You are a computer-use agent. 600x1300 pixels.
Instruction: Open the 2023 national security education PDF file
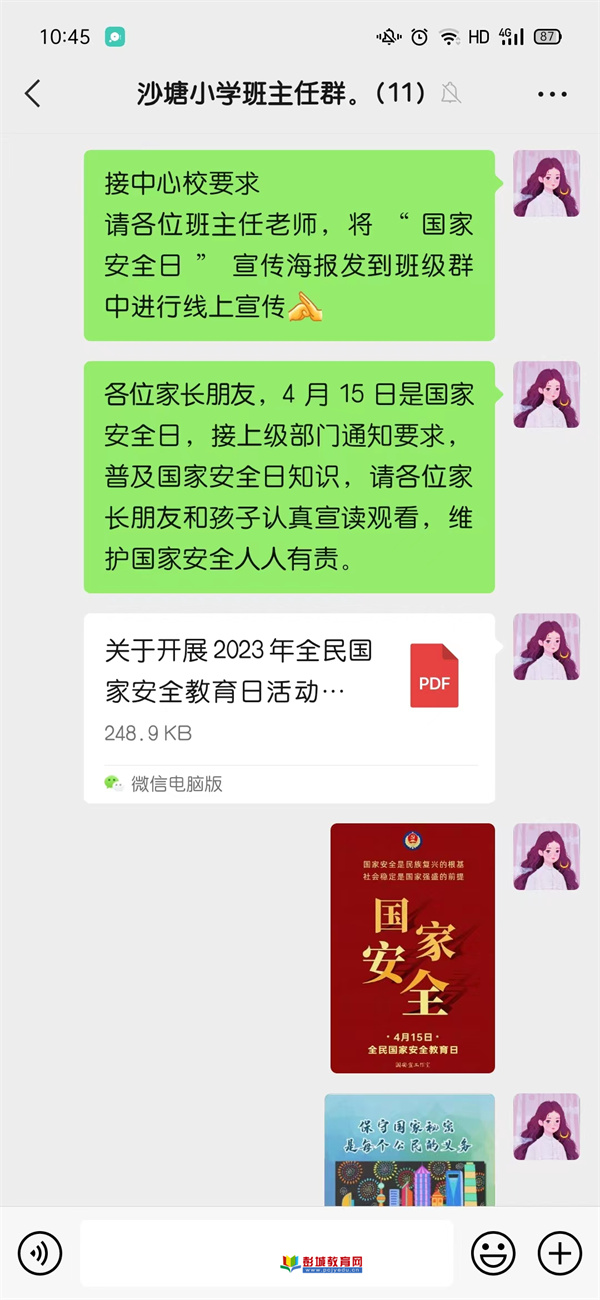(289, 690)
